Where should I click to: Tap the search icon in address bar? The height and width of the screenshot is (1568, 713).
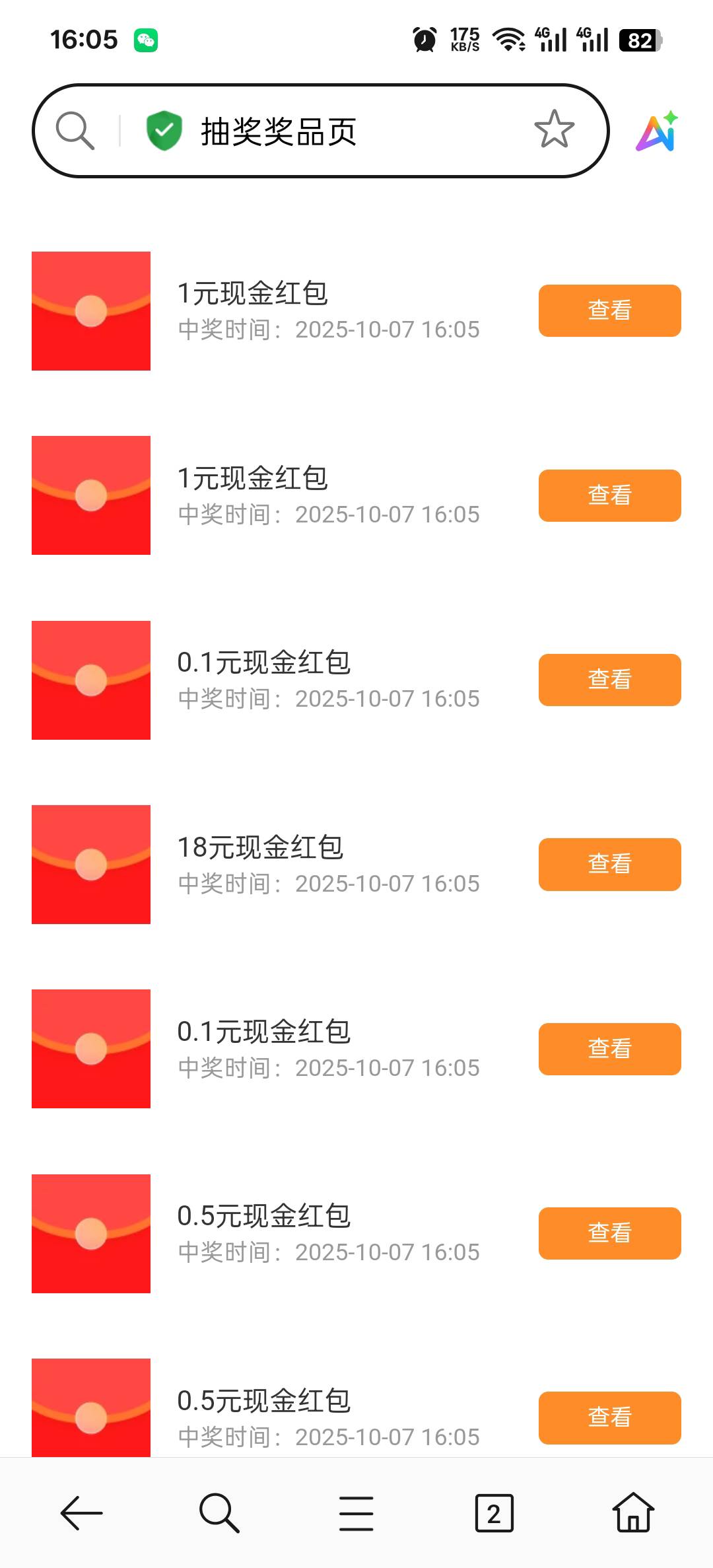75,130
